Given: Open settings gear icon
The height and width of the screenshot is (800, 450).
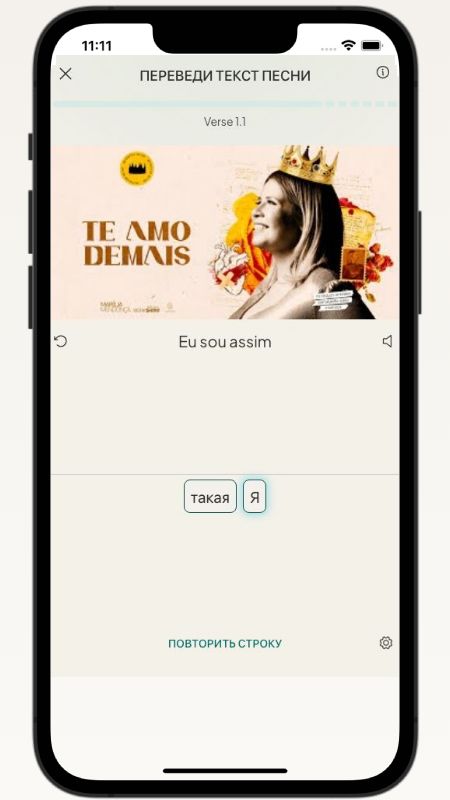Looking at the screenshot, I should tap(386, 643).
